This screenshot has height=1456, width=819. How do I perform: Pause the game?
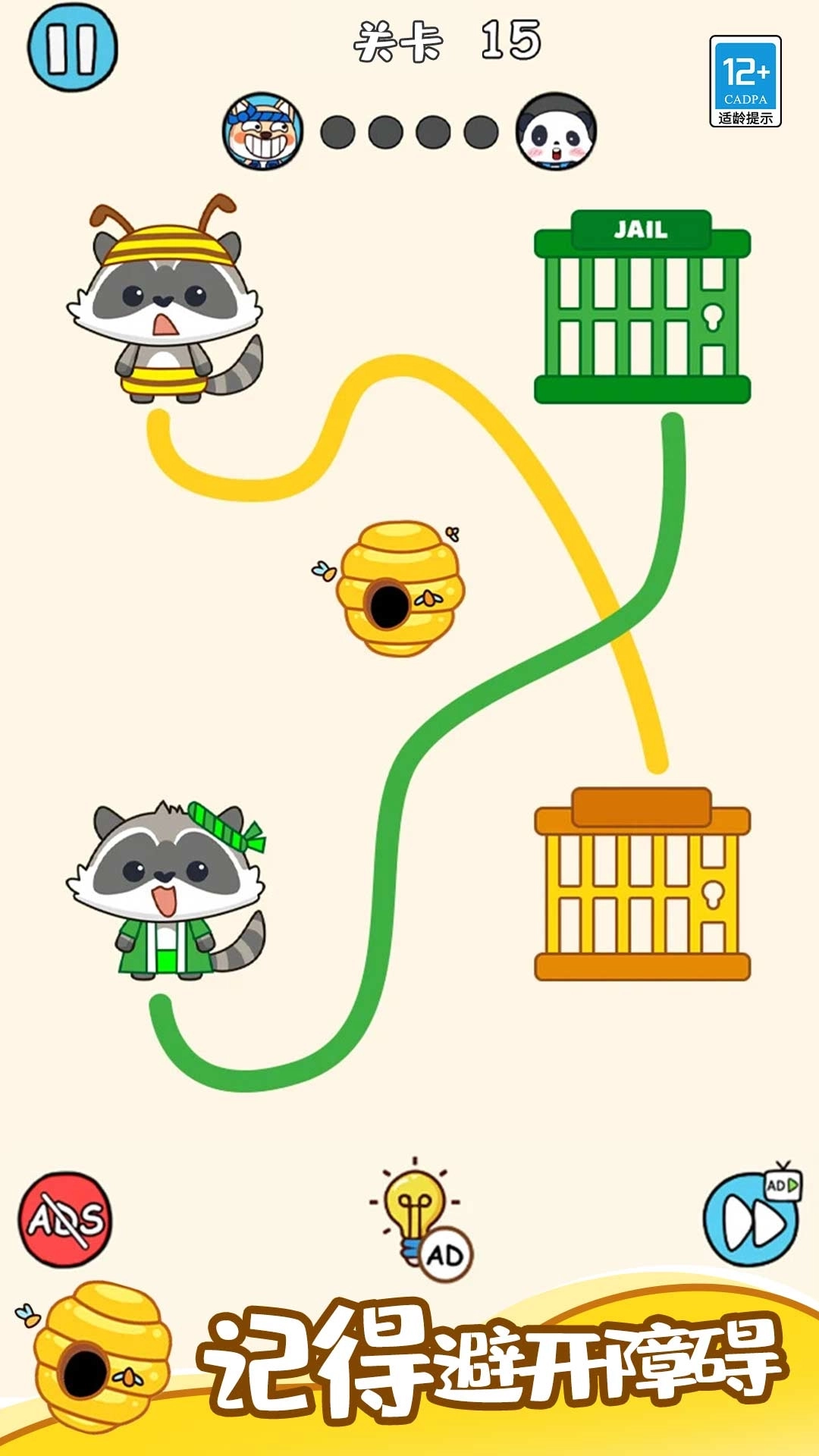72,47
